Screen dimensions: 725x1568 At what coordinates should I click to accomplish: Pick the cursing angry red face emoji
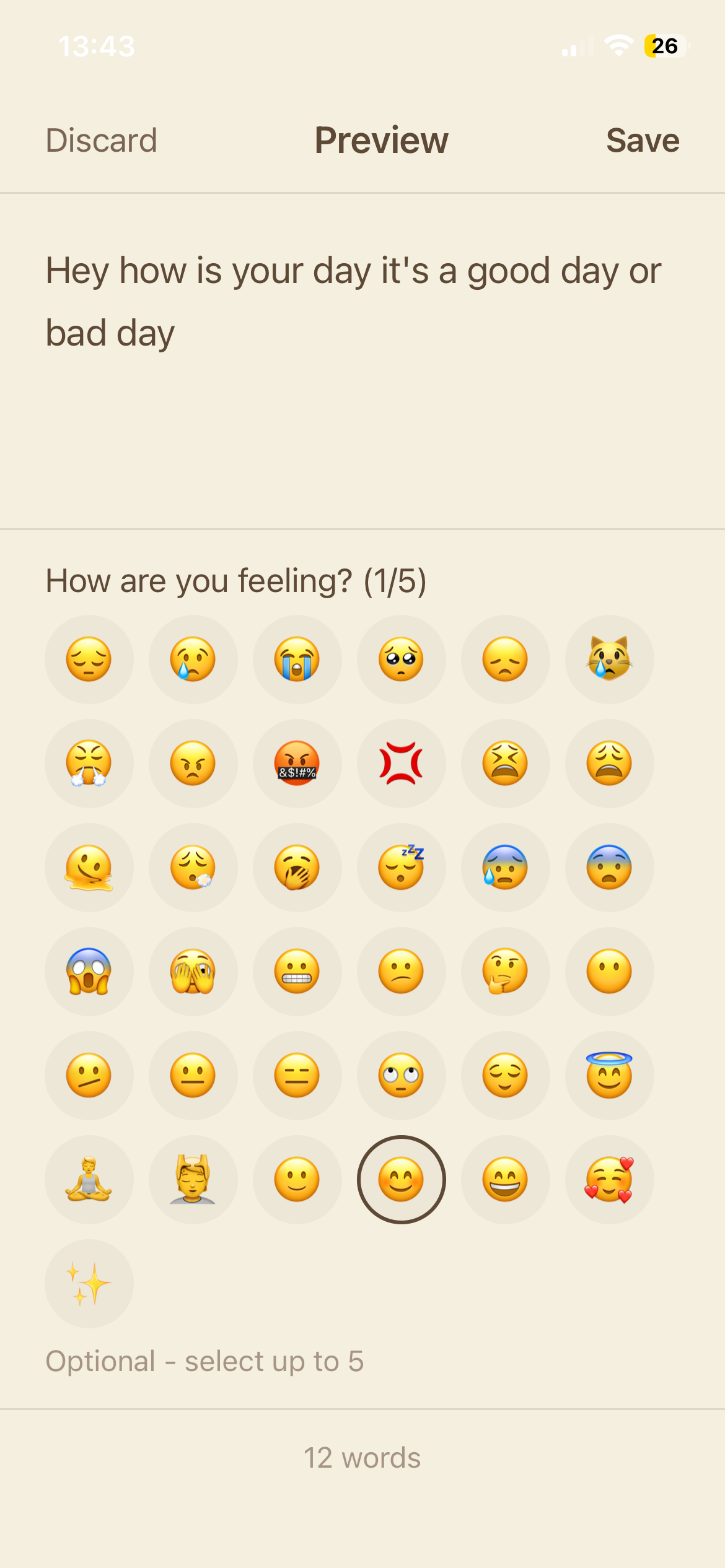coord(297,763)
